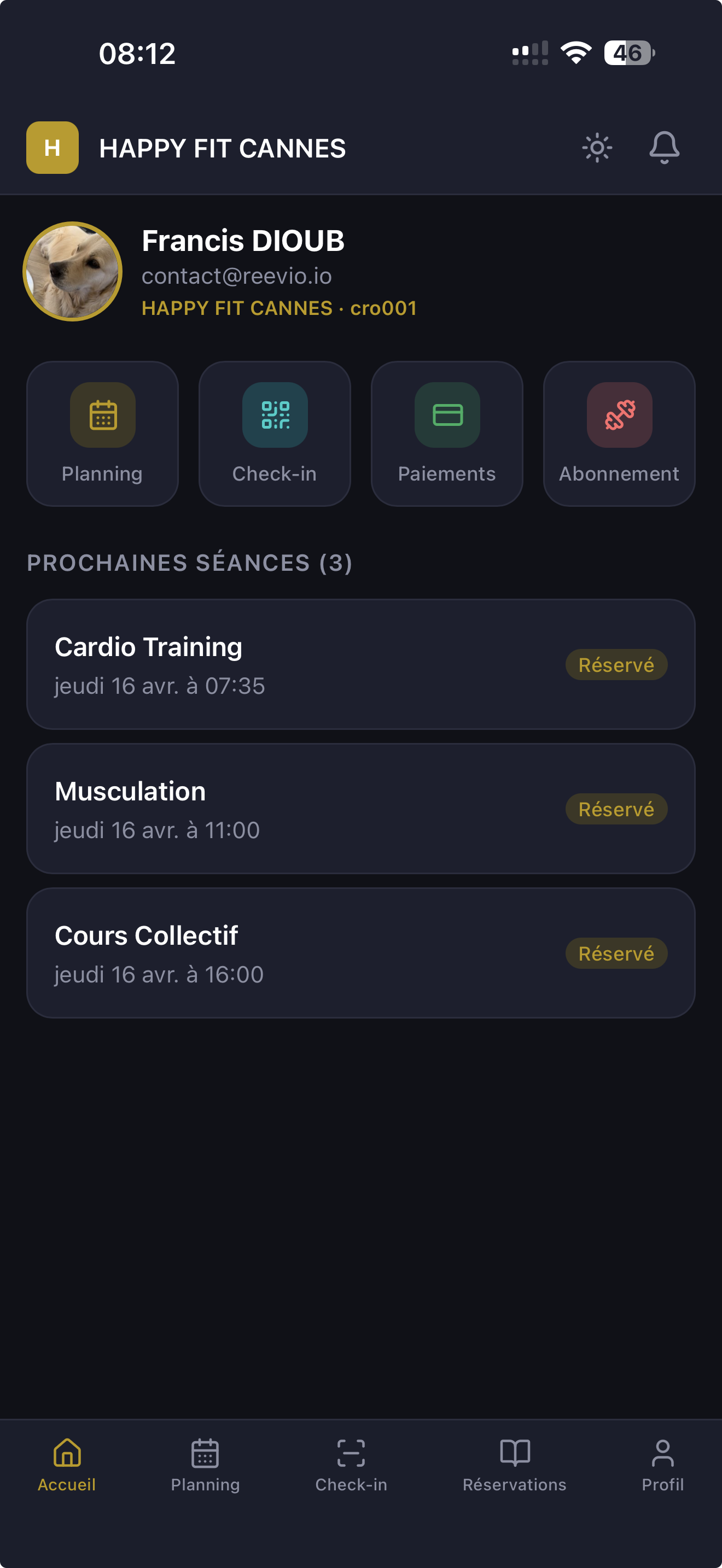Select the Accueil home icon

click(67, 1453)
